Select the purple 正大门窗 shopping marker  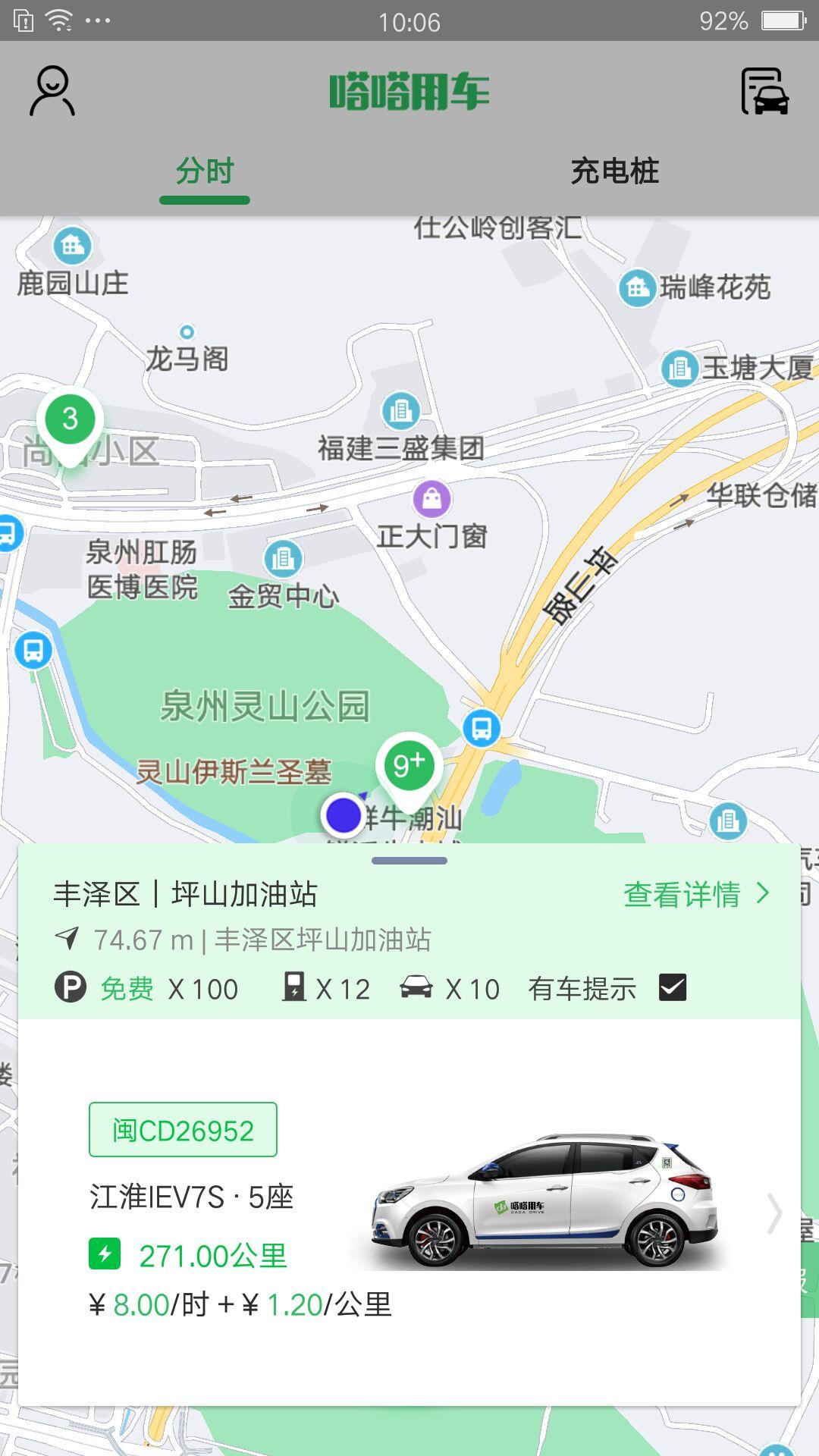[x=431, y=499]
